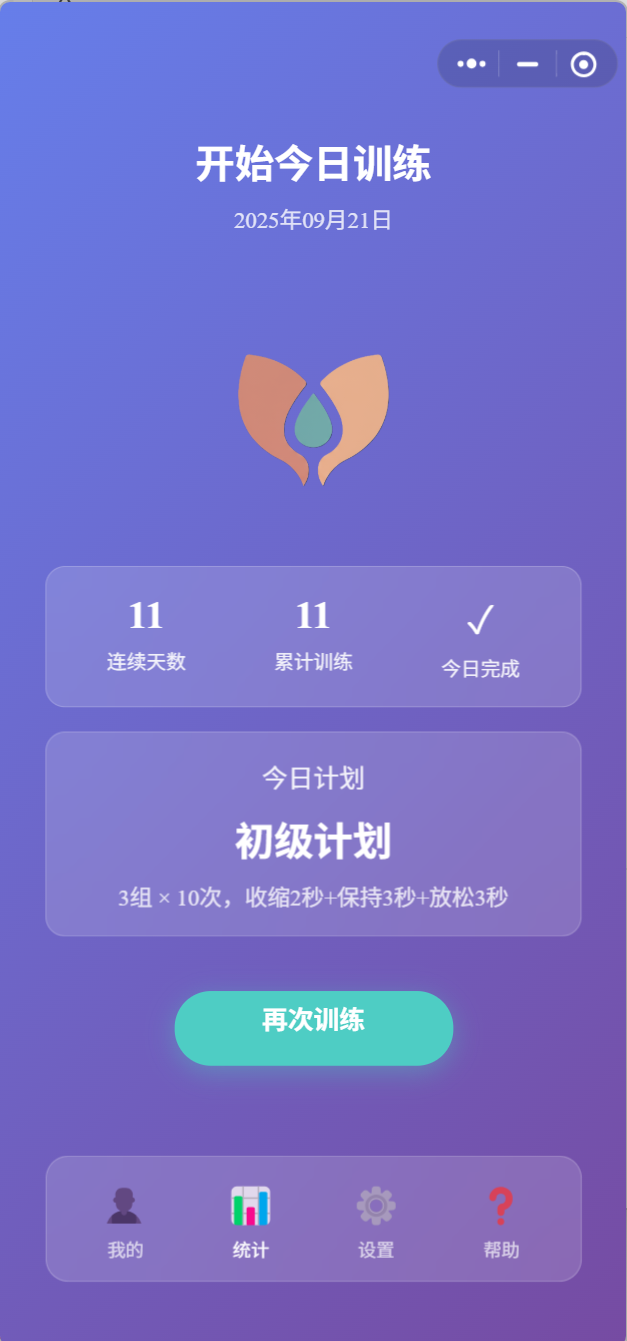Viewport: 627px width, 1341px height.
Task: Open the mini program more-options menu
Action: pos(471,64)
